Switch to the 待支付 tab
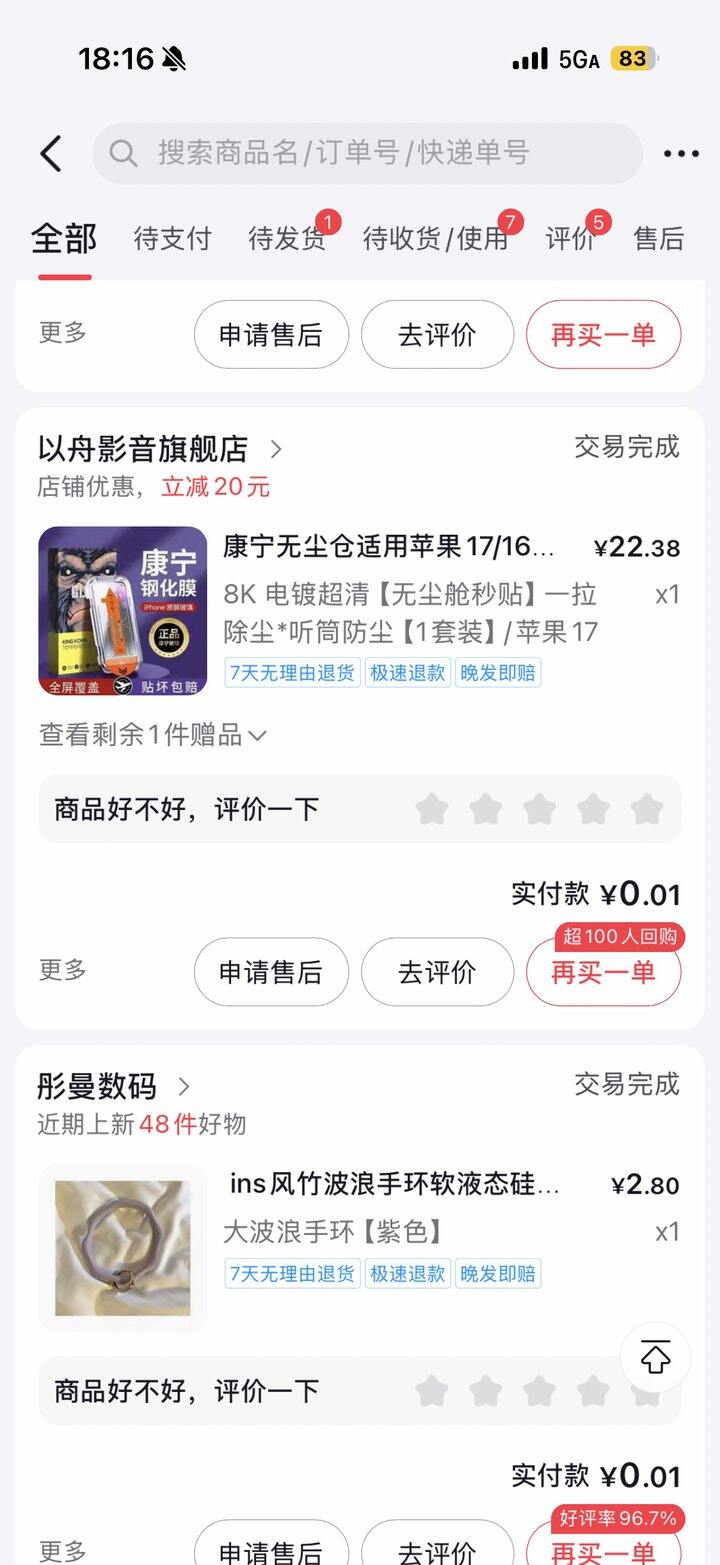Image resolution: width=720 pixels, height=1565 pixels. 172,238
